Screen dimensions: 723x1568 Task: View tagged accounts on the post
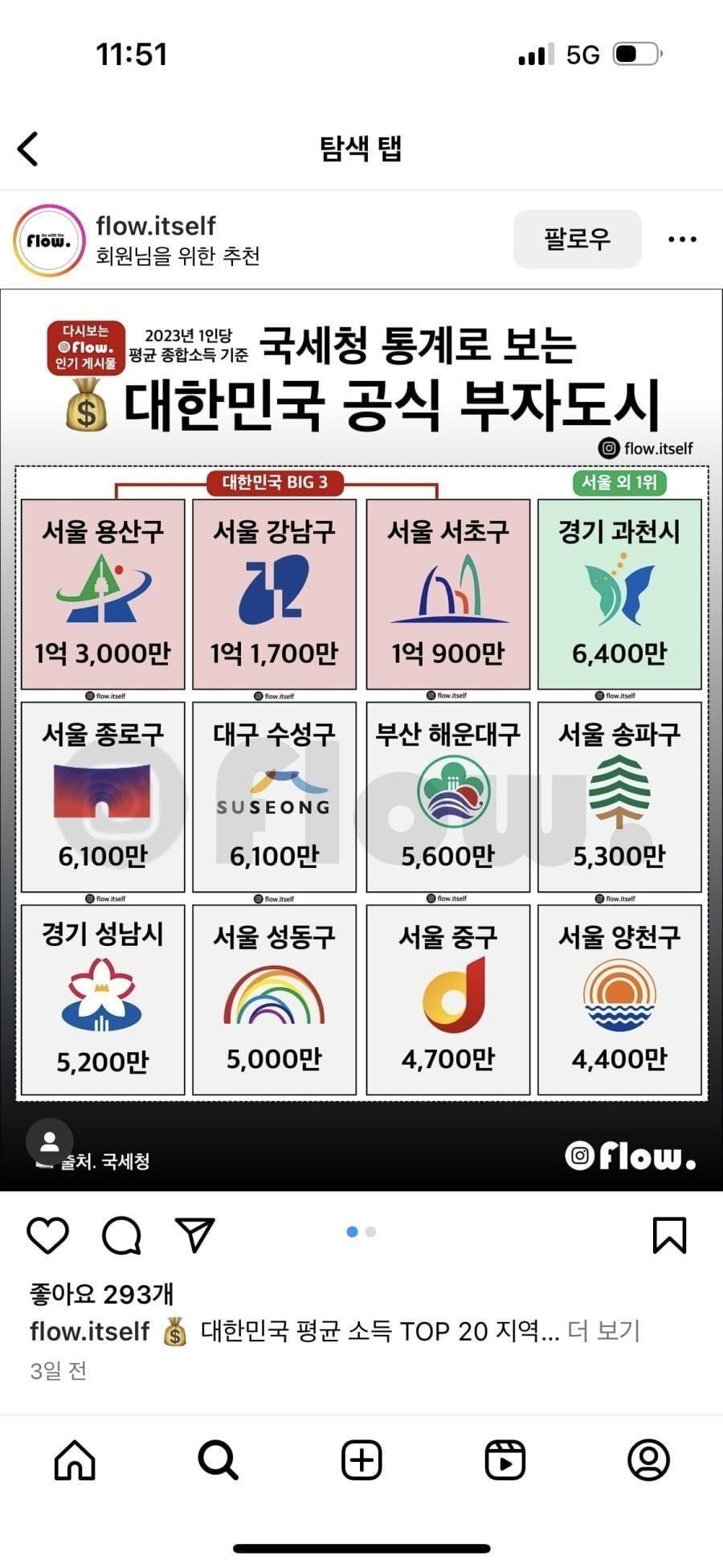pos(50,1140)
